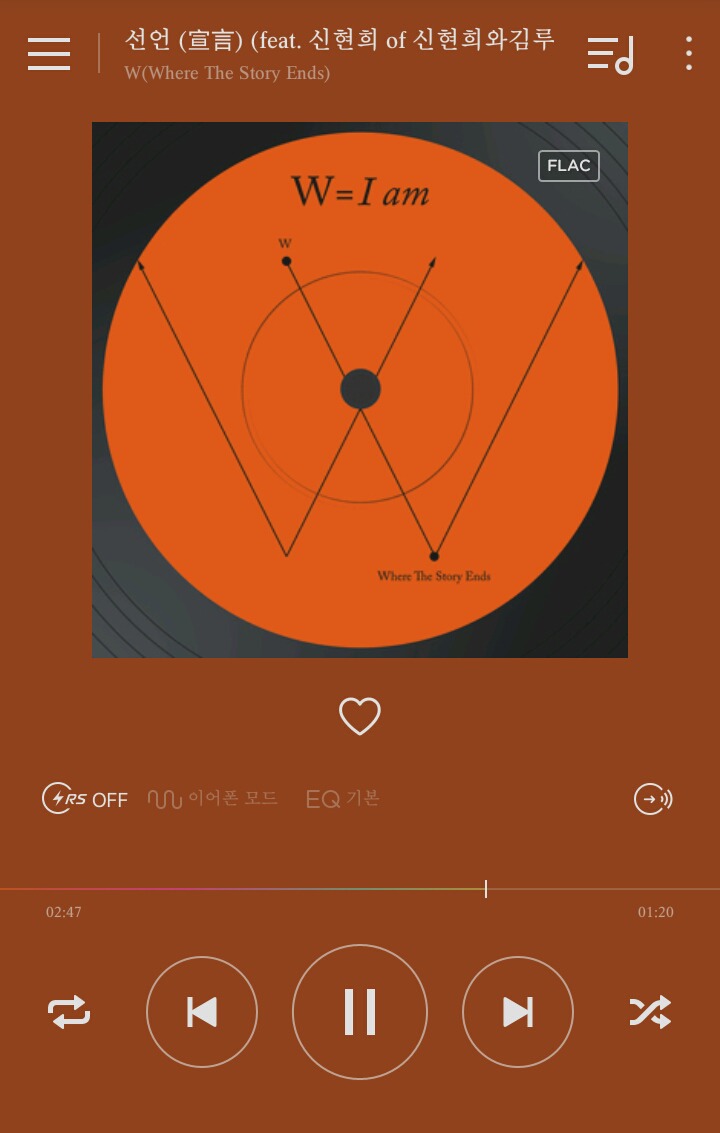The width and height of the screenshot is (720, 1133).
Task: Select 이어폰 모드 earphone mode
Action: click(213, 799)
